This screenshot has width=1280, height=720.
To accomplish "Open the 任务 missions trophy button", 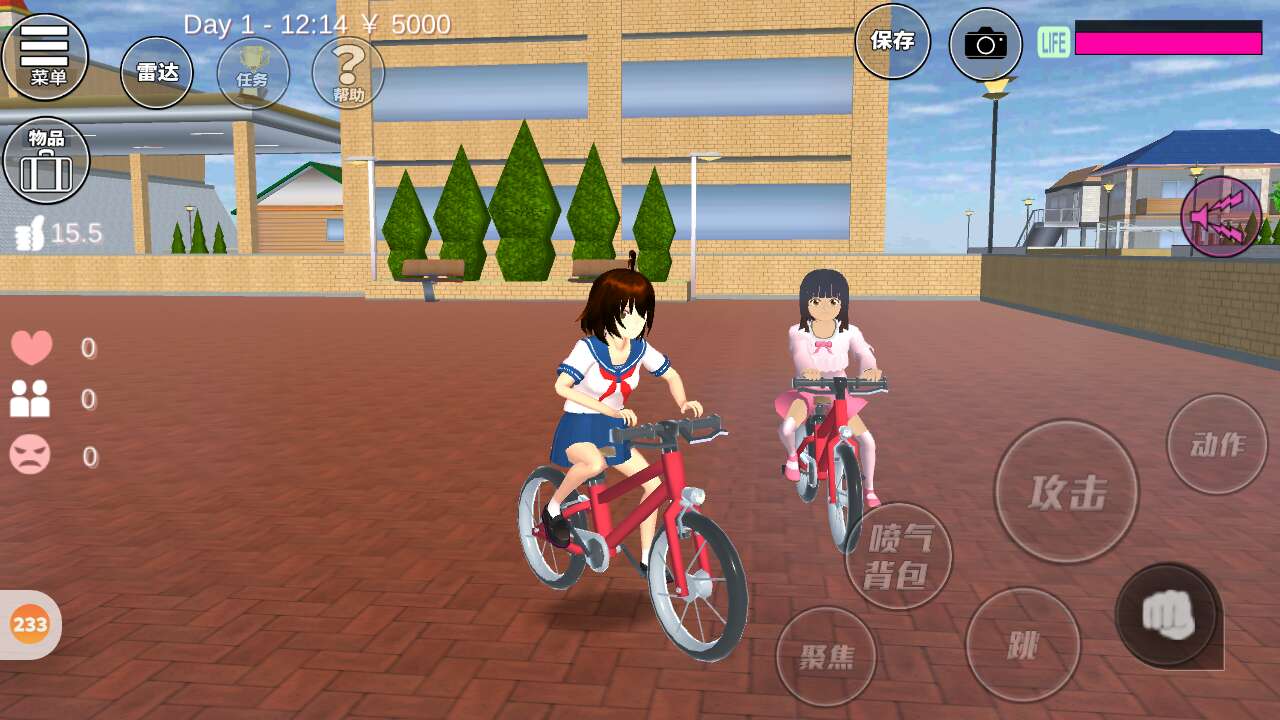I will [253, 73].
